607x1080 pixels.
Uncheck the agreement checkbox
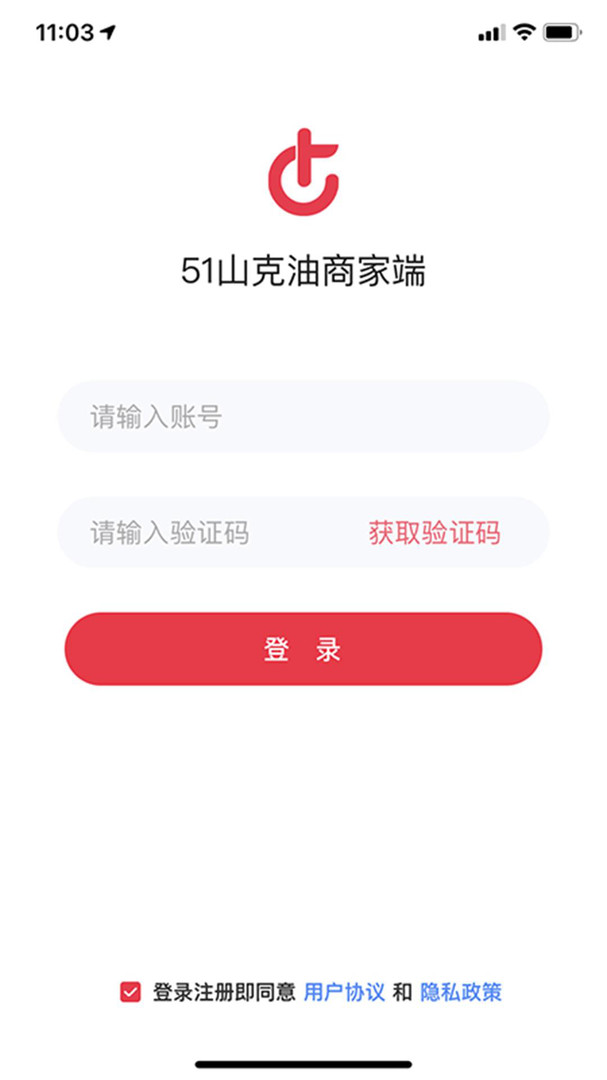[130, 992]
